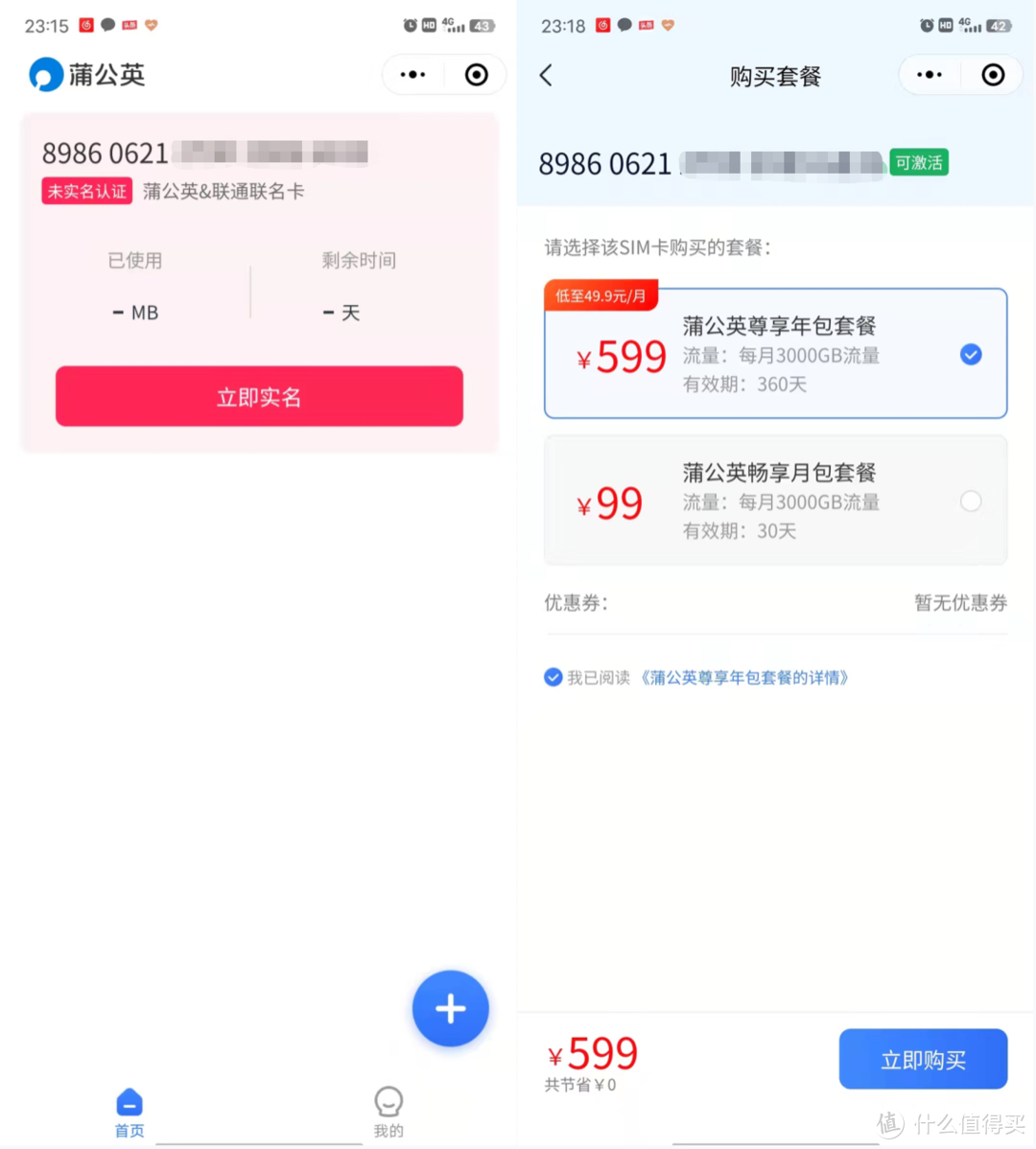Tap the circular exit icon on 购买套餐 page
Viewport: 1036px width, 1149px height.
[993, 74]
